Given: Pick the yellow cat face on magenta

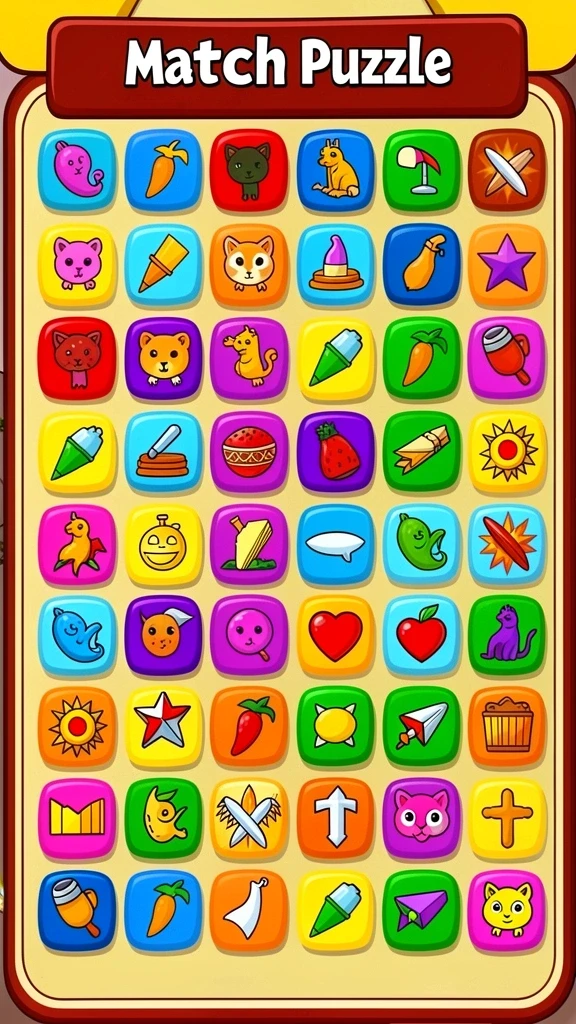Looking at the screenshot, I should point(507,910).
